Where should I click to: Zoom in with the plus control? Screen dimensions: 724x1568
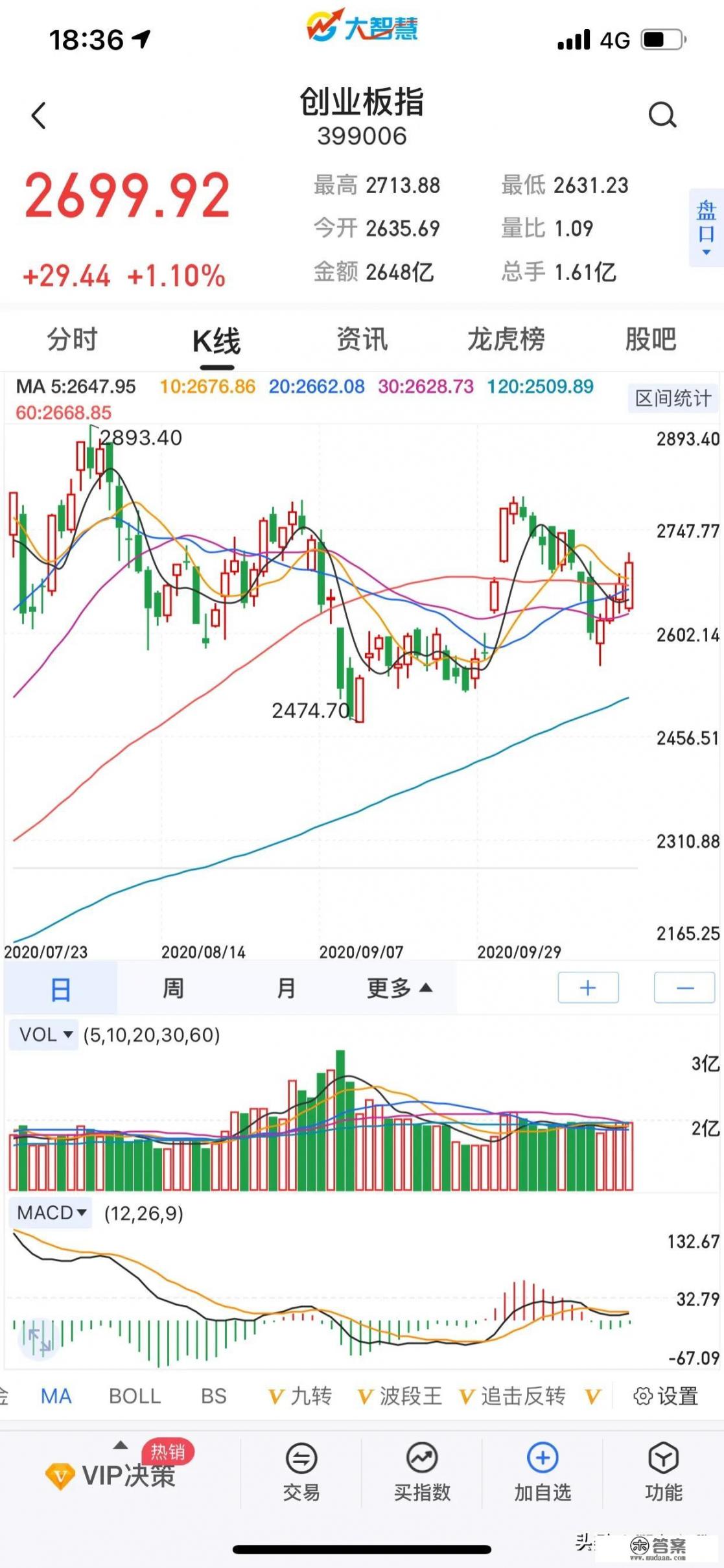coord(587,987)
